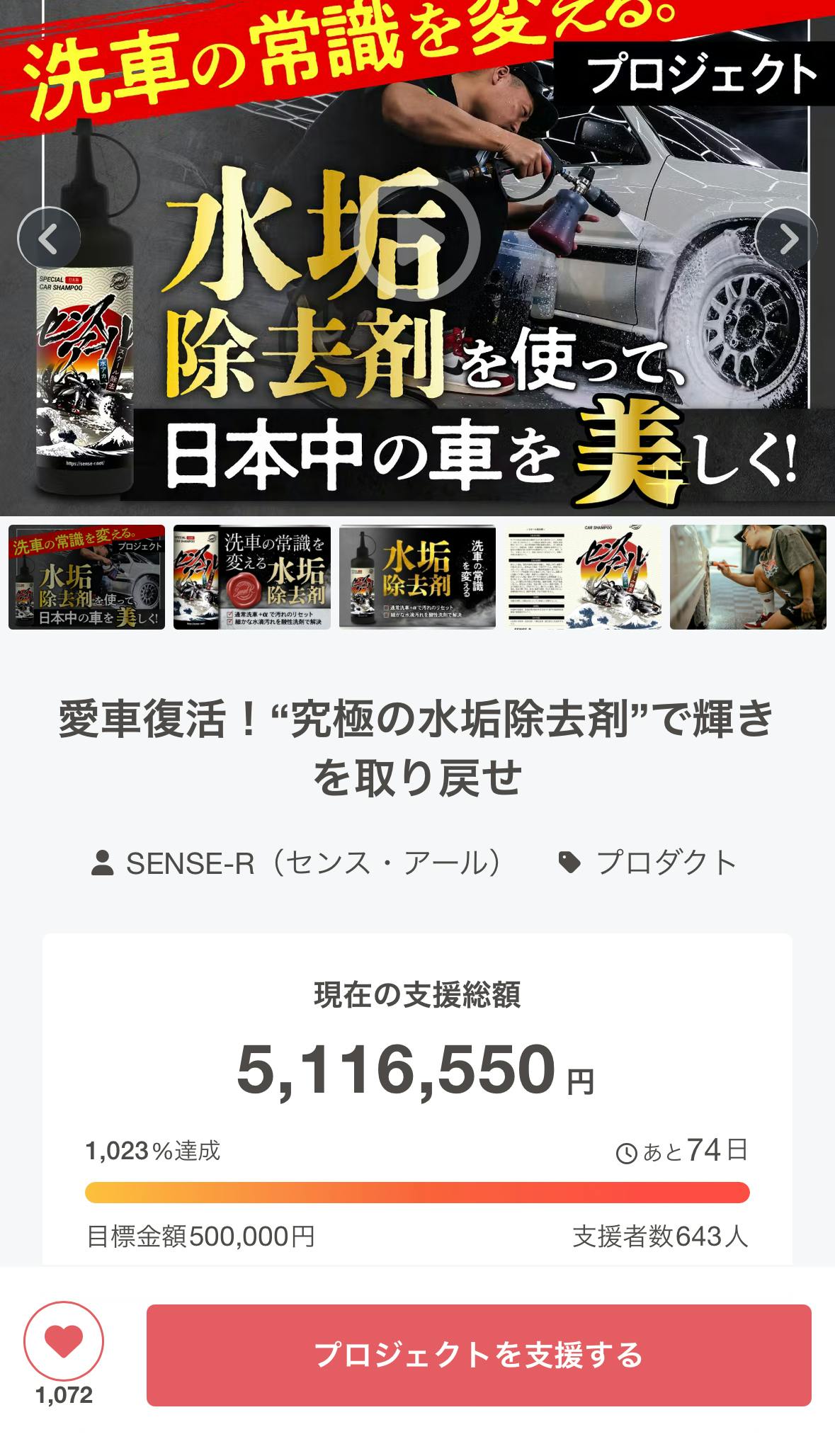Screen dimensions: 835x1456
Task: Select the fourth thumbnail showing the text document
Action: pos(583,577)
